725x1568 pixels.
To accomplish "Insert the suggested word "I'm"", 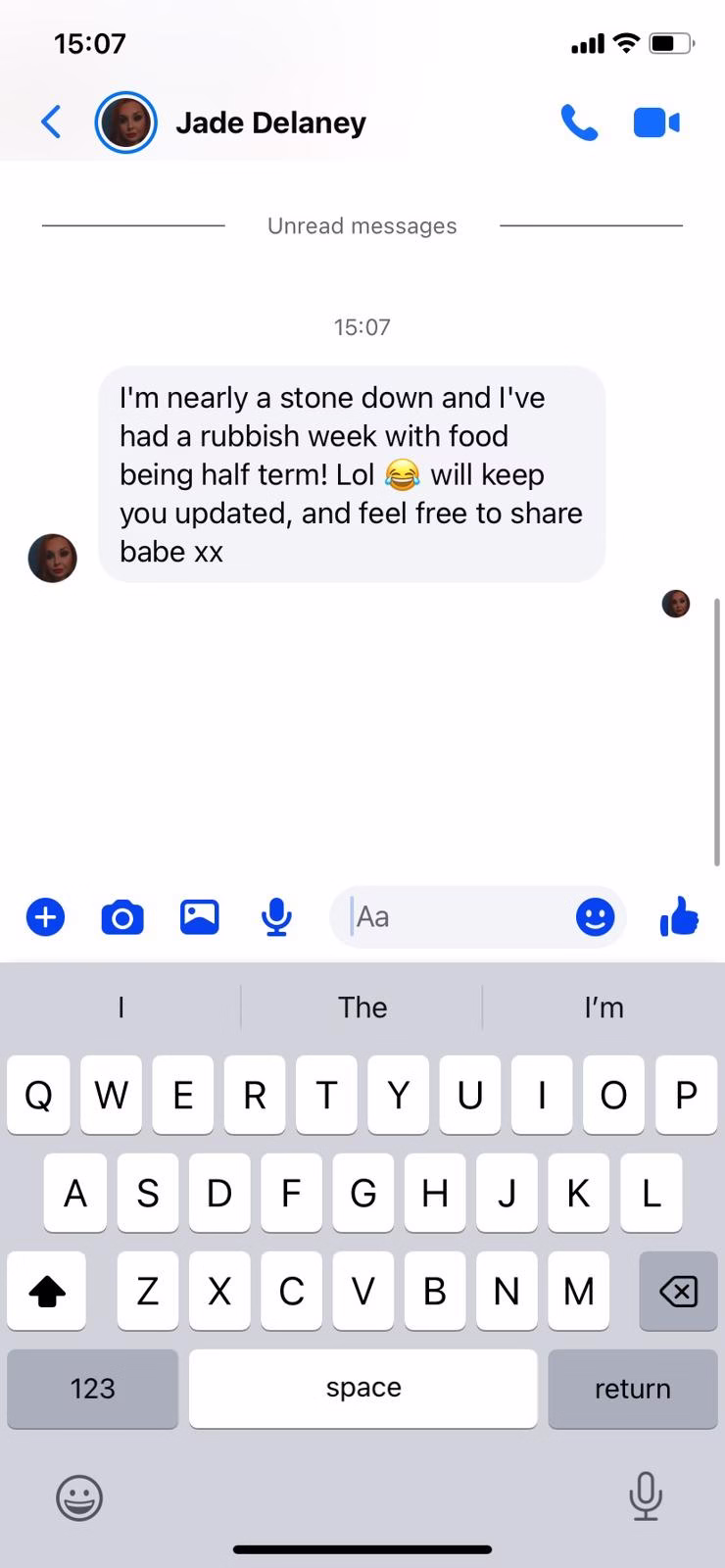I will [x=604, y=1007].
